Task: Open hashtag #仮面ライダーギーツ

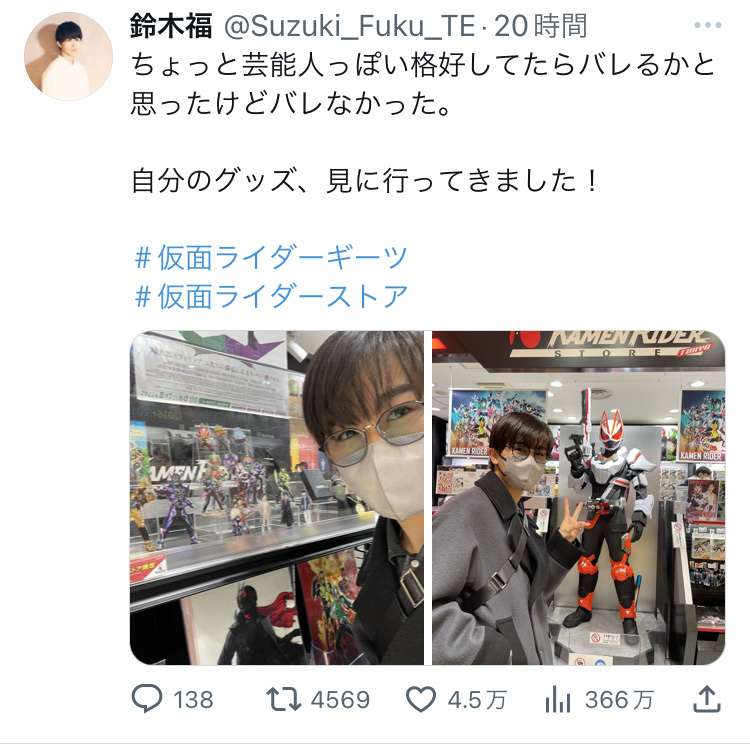Action: pos(270,257)
